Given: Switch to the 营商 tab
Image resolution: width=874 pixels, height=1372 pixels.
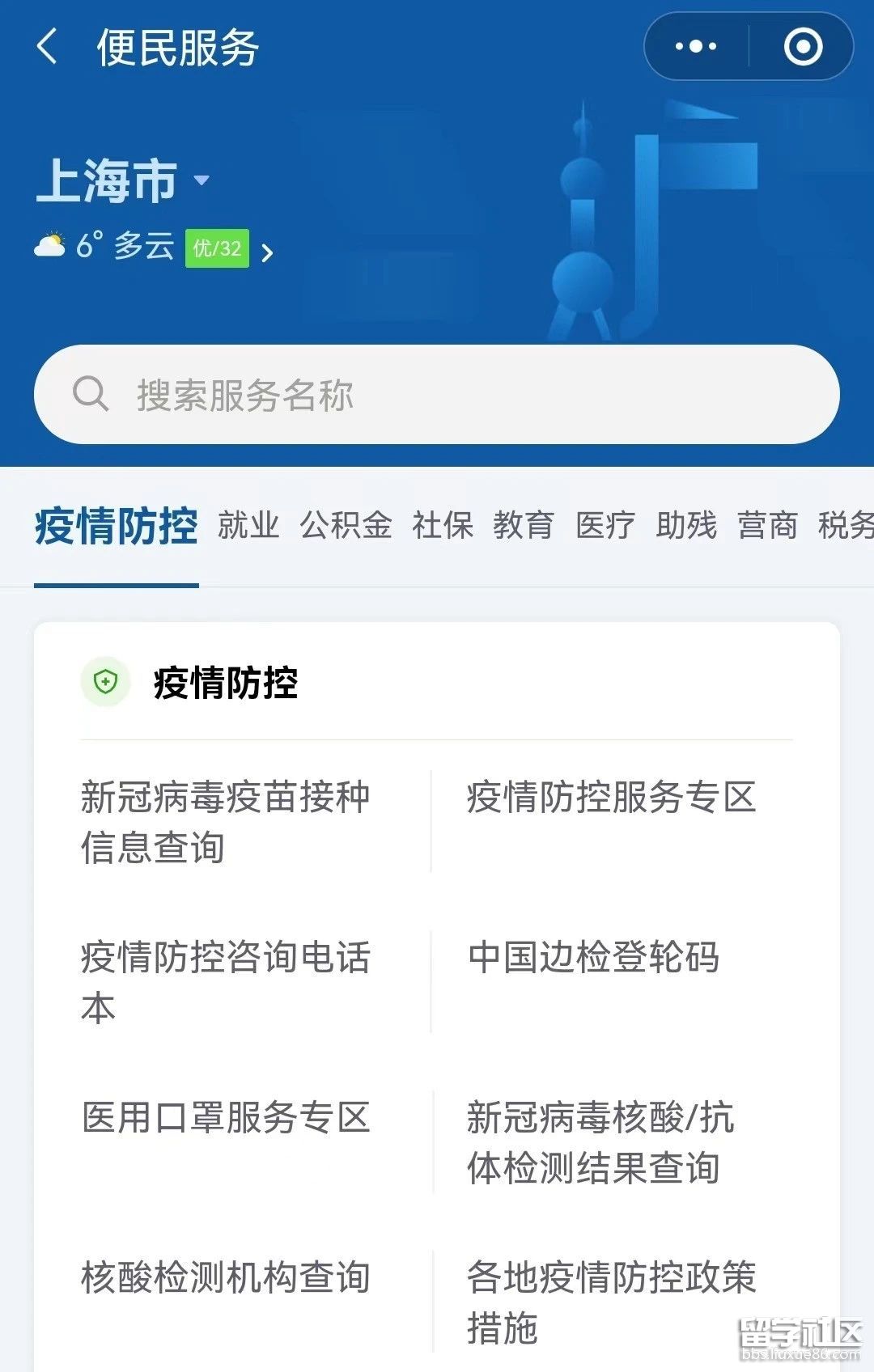Looking at the screenshot, I should coord(767,526).
